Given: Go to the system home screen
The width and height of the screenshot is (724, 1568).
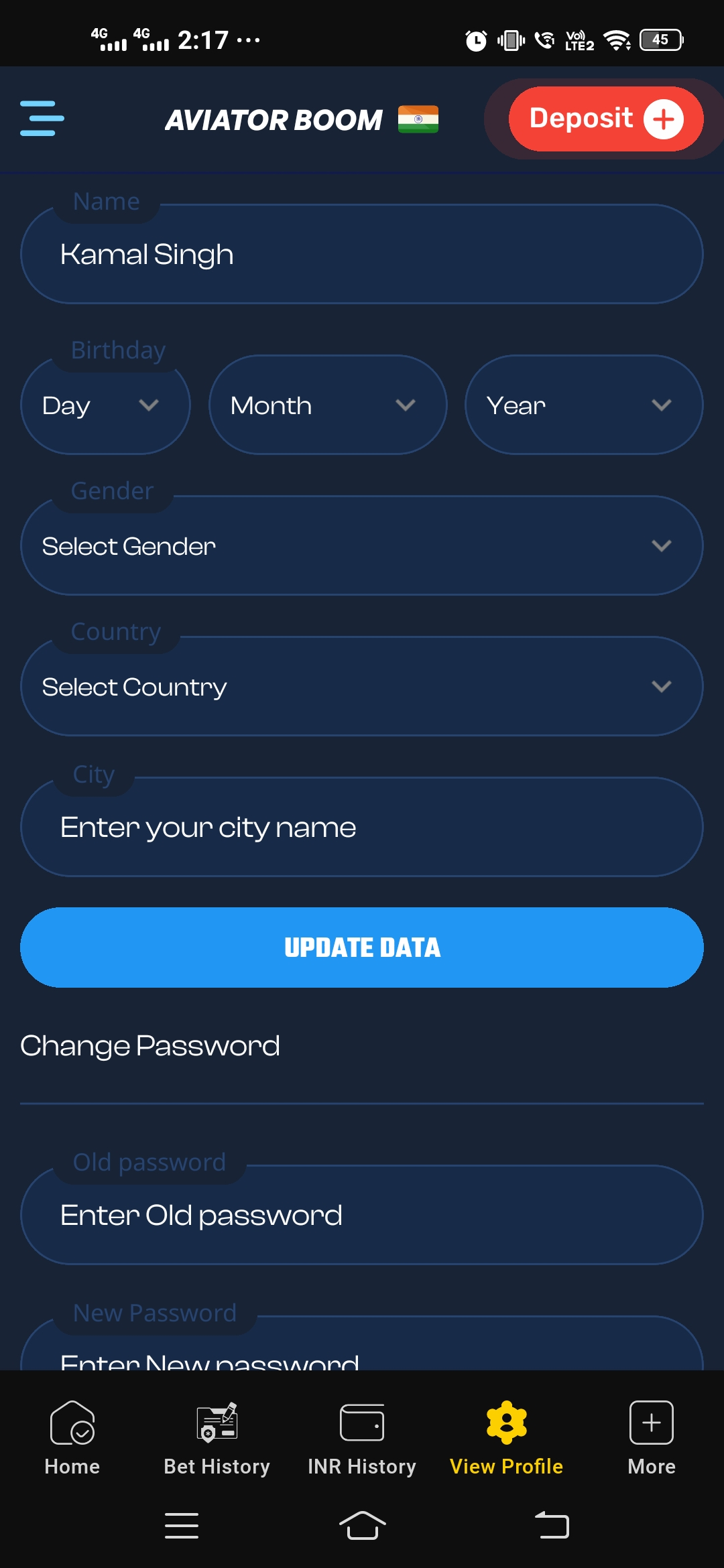Looking at the screenshot, I should (362, 1526).
